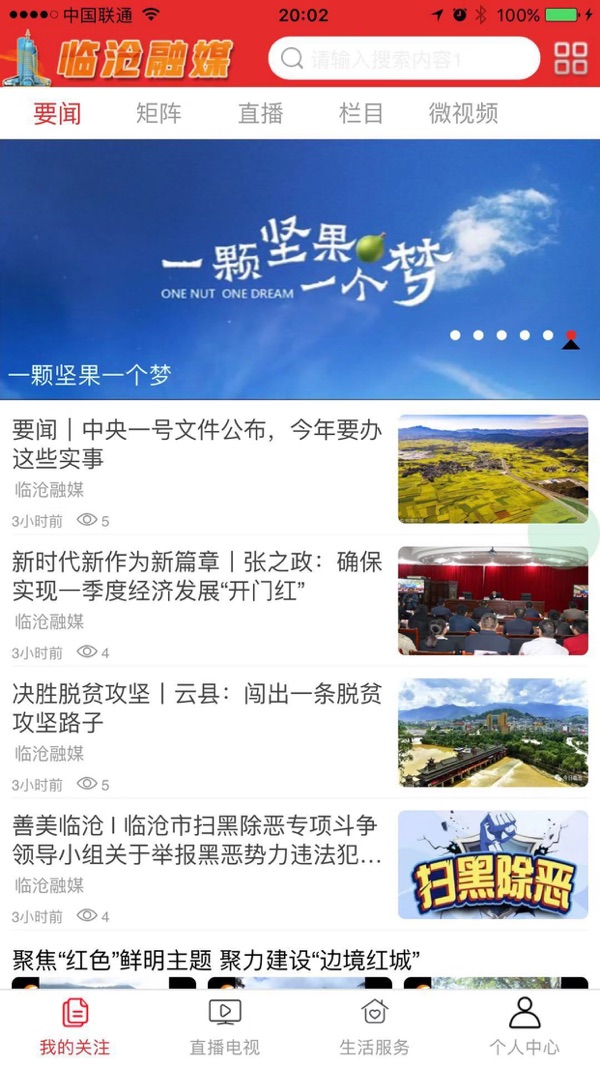Open the grid menu icon
Viewport: 600px width, 1067px height.
(x=571, y=58)
